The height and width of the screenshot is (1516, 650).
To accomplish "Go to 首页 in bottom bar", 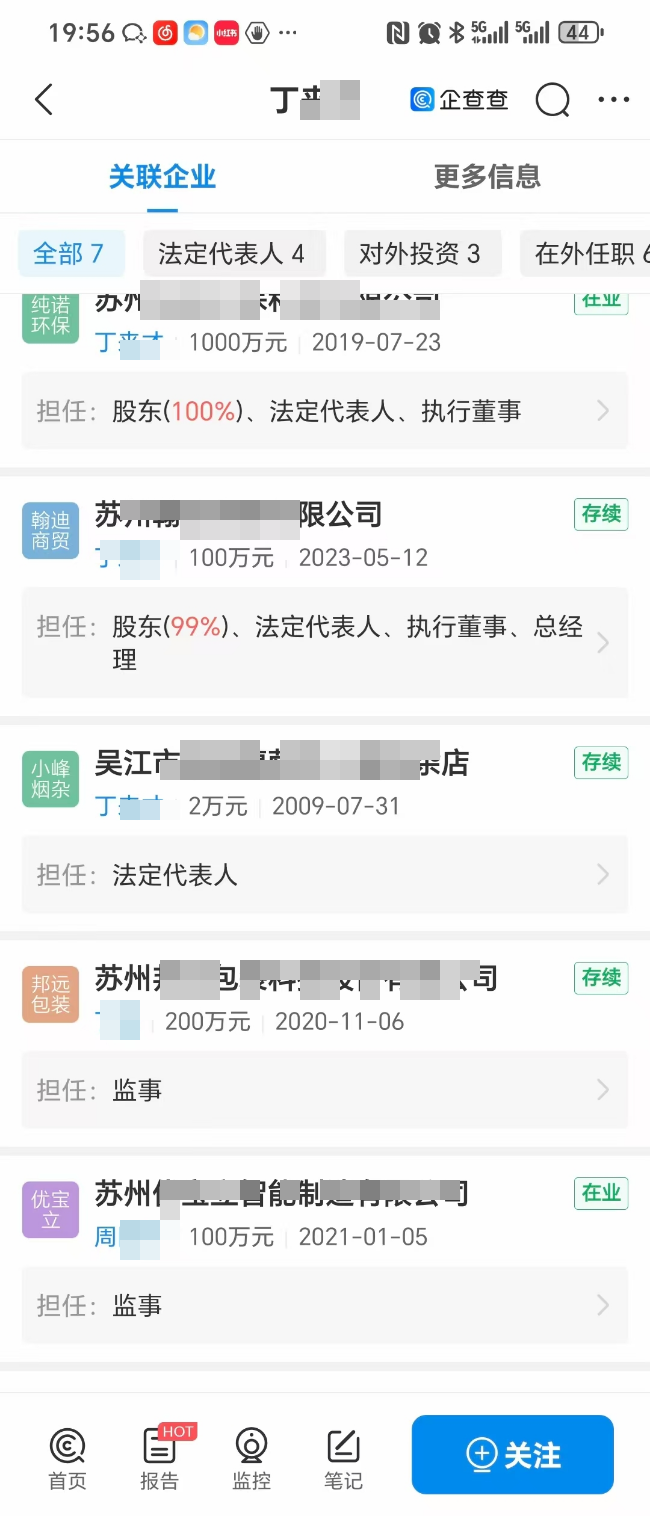I will coord(68,1458).
